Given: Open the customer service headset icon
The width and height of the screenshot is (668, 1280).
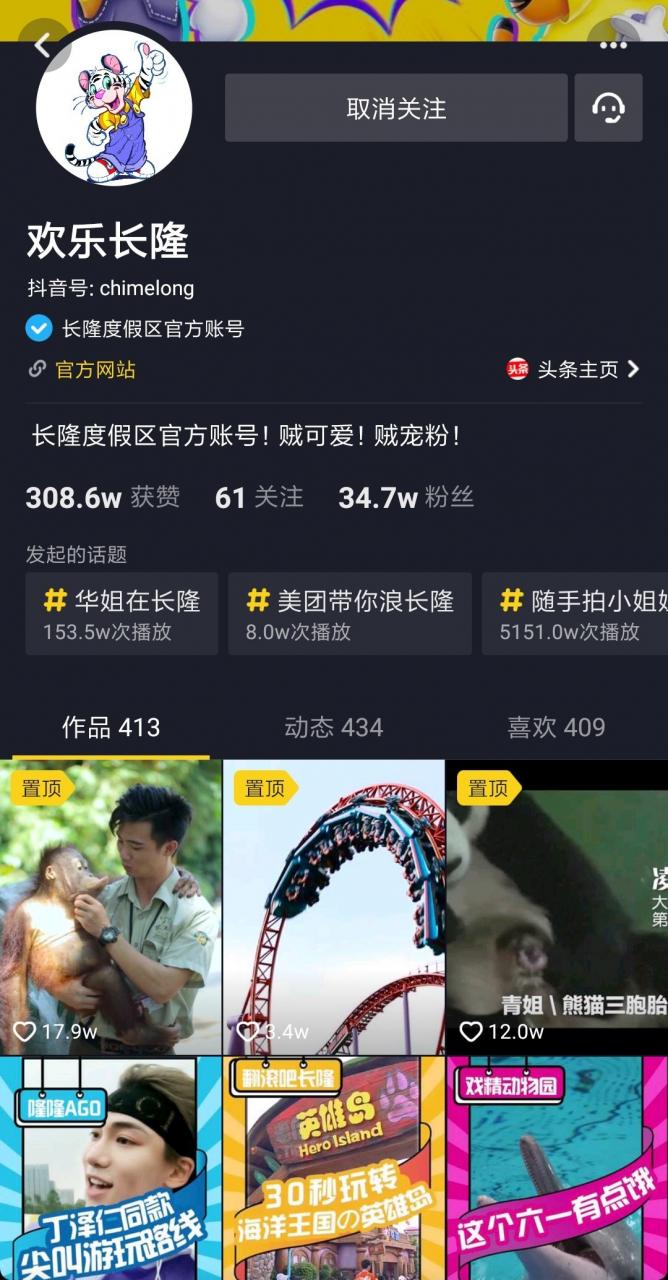Looking at the screenshot, I should [608, 108].
